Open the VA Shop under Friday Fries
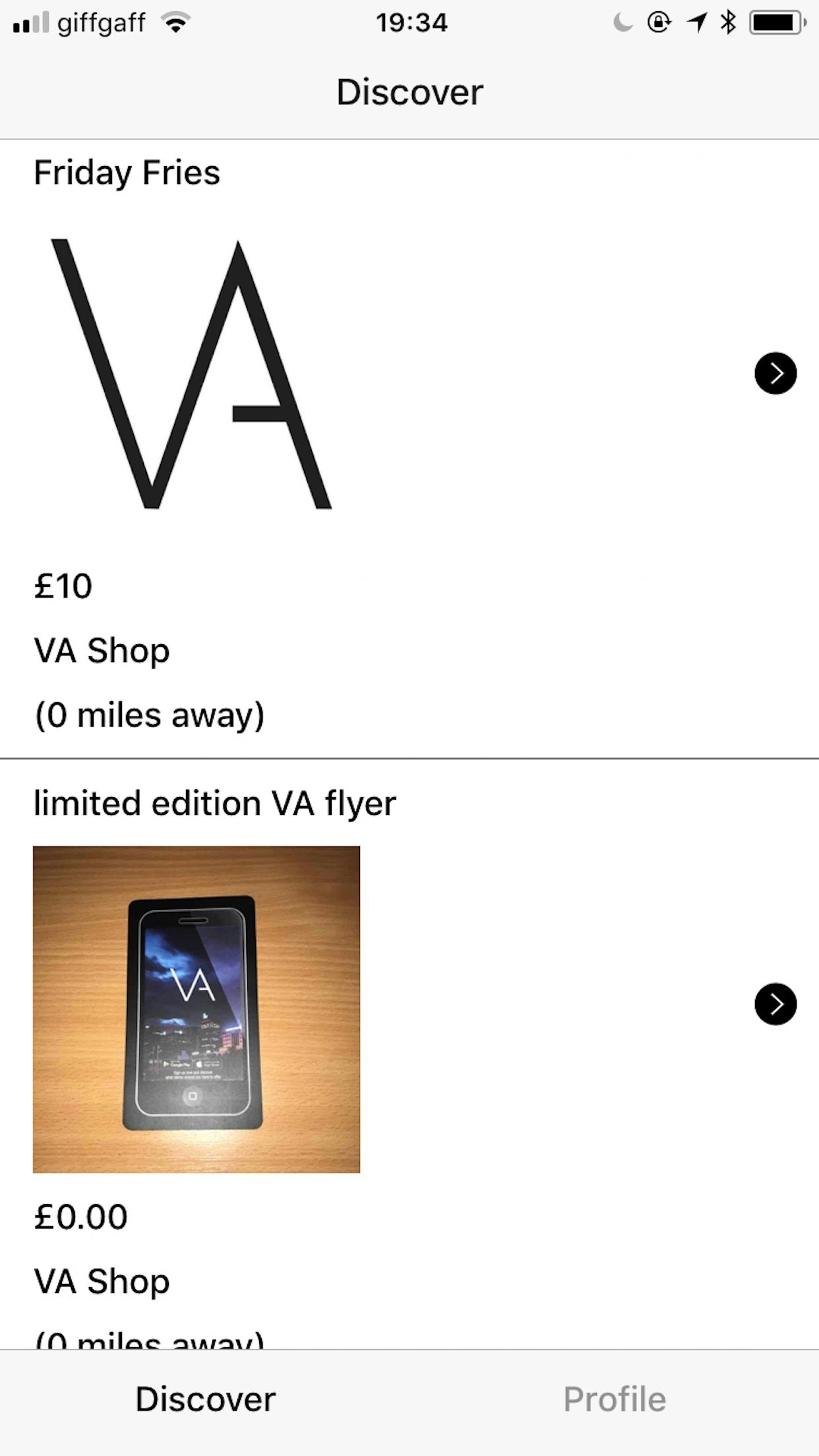 (102, 650)
